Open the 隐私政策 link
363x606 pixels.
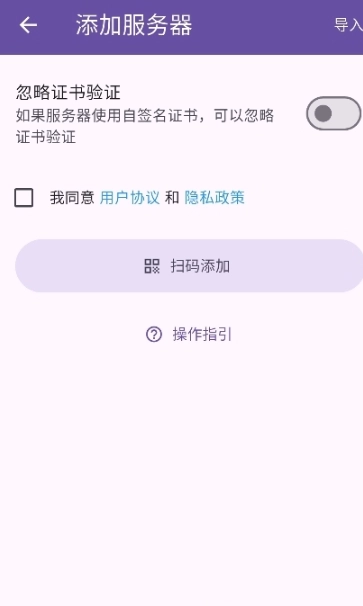click(x=215, y=198)
